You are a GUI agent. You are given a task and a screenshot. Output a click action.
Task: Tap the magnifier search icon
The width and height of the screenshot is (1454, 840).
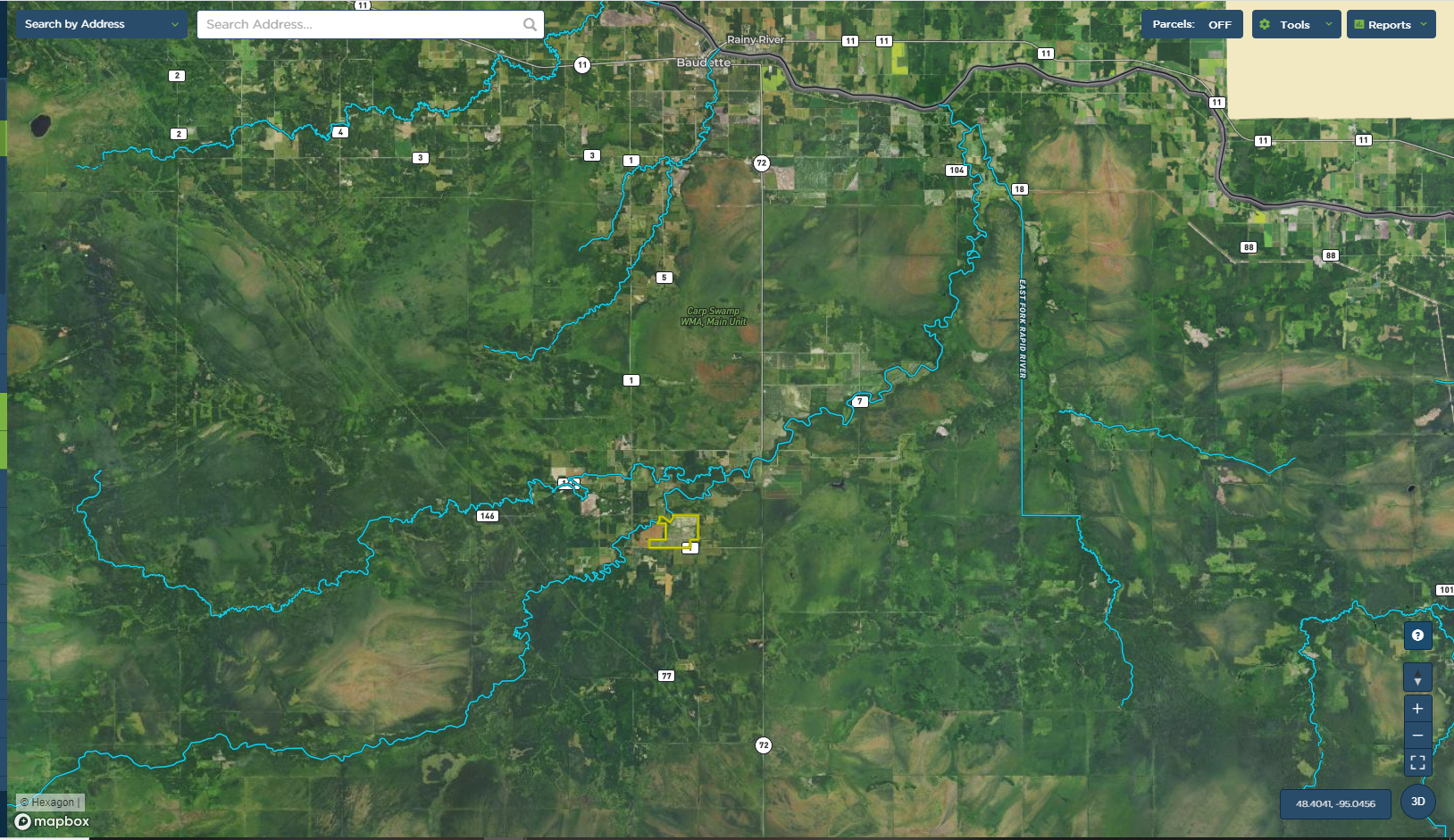coord(530,24)
